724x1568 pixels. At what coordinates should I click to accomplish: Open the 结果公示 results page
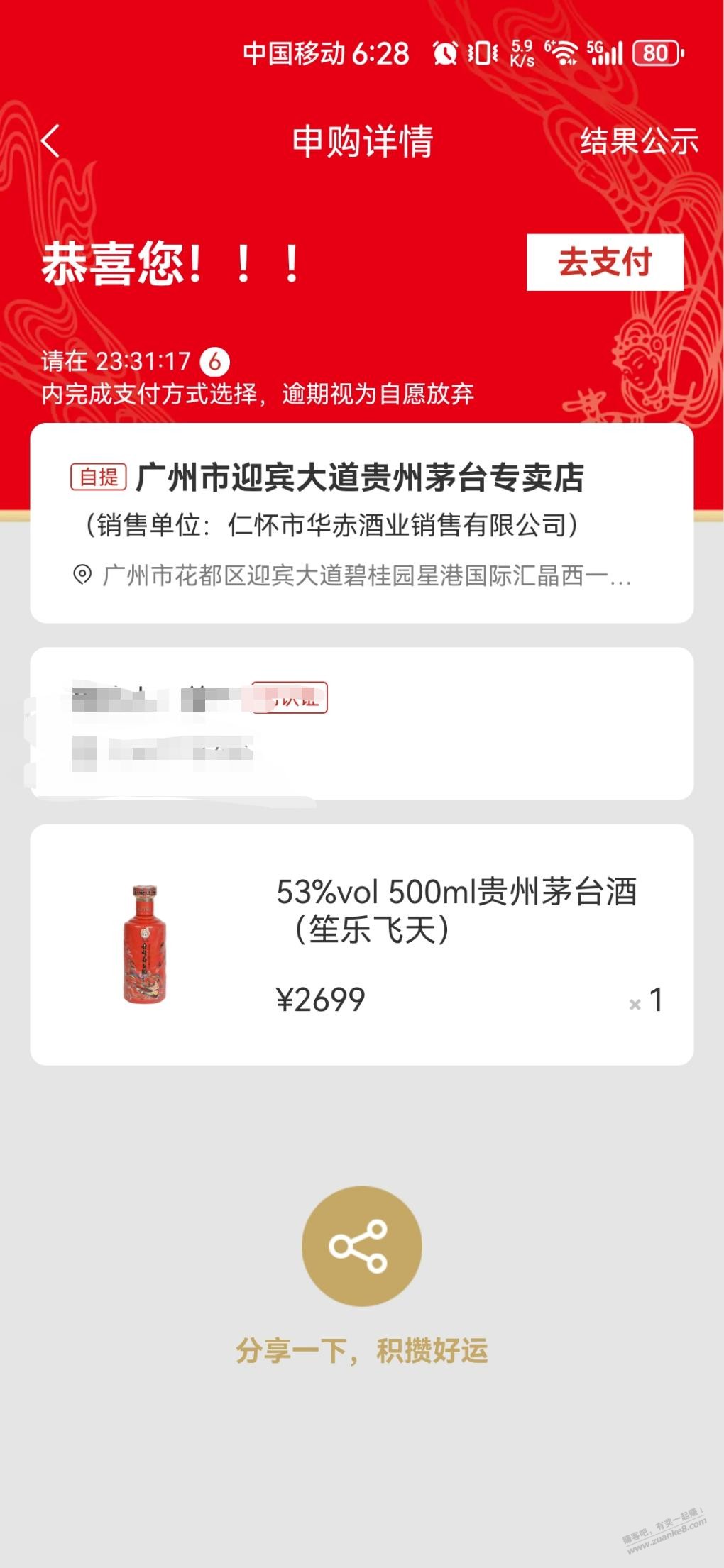point(640,140)
